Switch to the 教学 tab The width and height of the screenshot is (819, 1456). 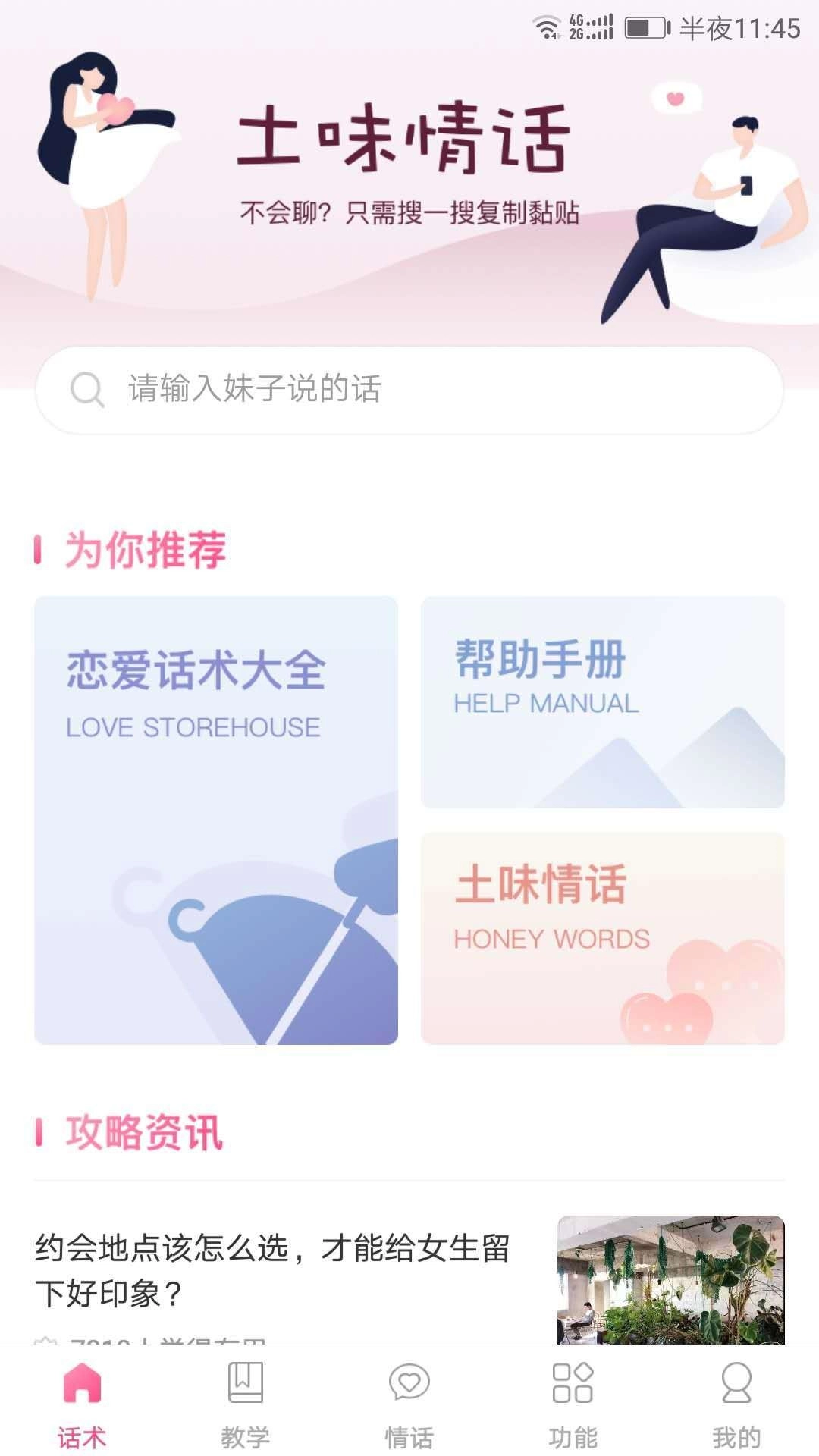pyautogui.click(x=246, y=1403)
